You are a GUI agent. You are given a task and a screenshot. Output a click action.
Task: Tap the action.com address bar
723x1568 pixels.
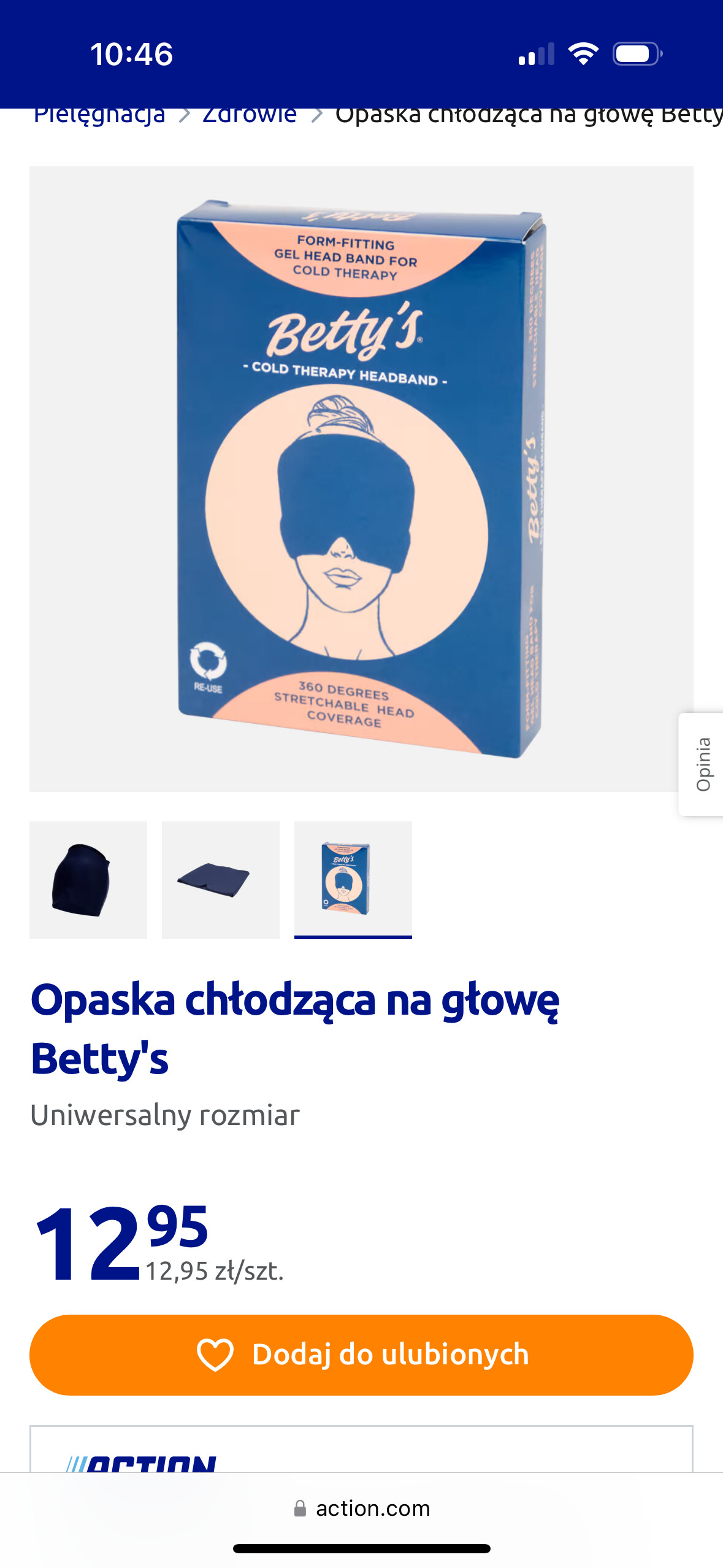[362, 1508]
